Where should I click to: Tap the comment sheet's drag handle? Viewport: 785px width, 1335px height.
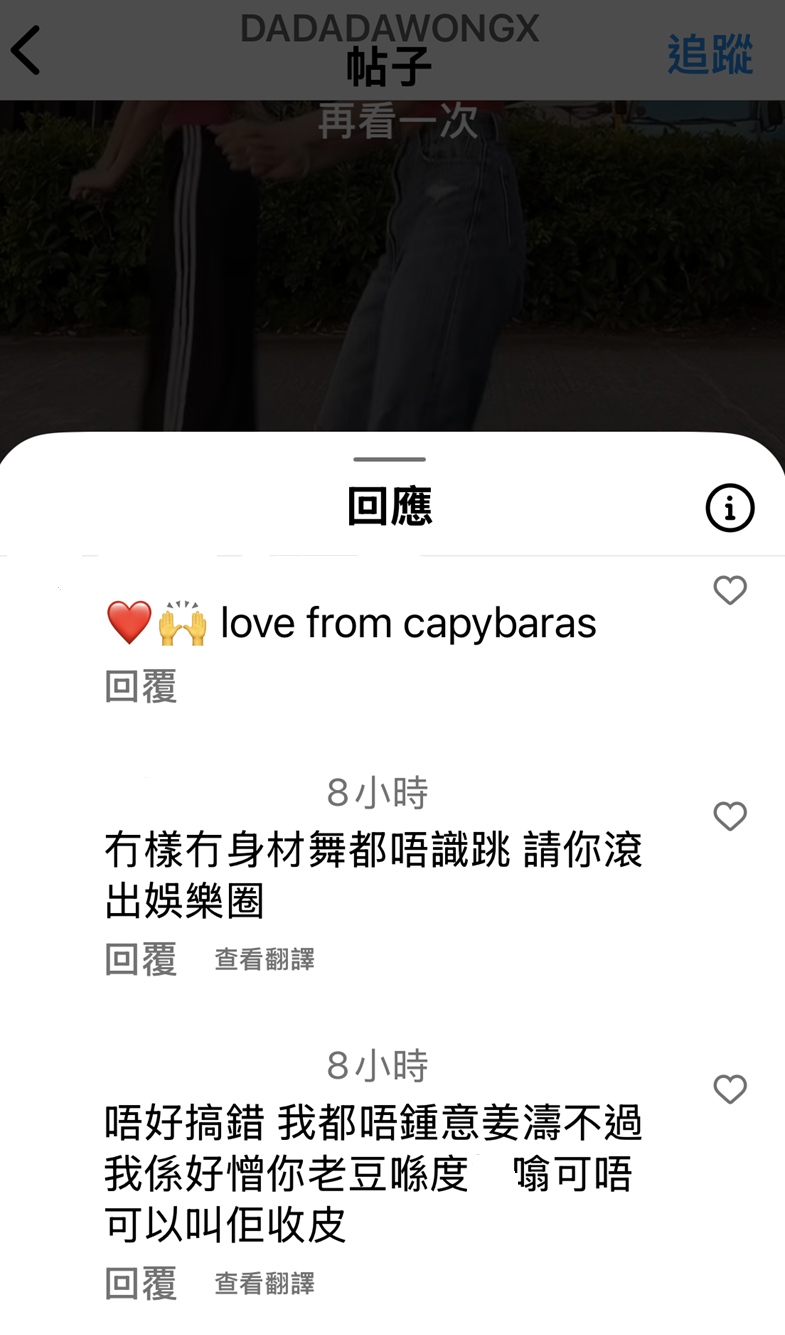(x=390, y=460)
